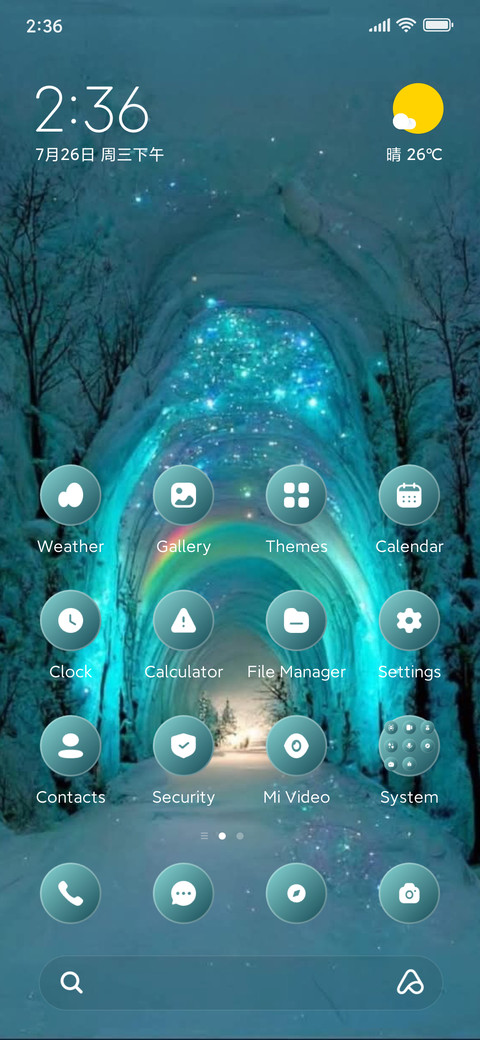Launch the browser compass icon in the dock

[x=296, y=893]
